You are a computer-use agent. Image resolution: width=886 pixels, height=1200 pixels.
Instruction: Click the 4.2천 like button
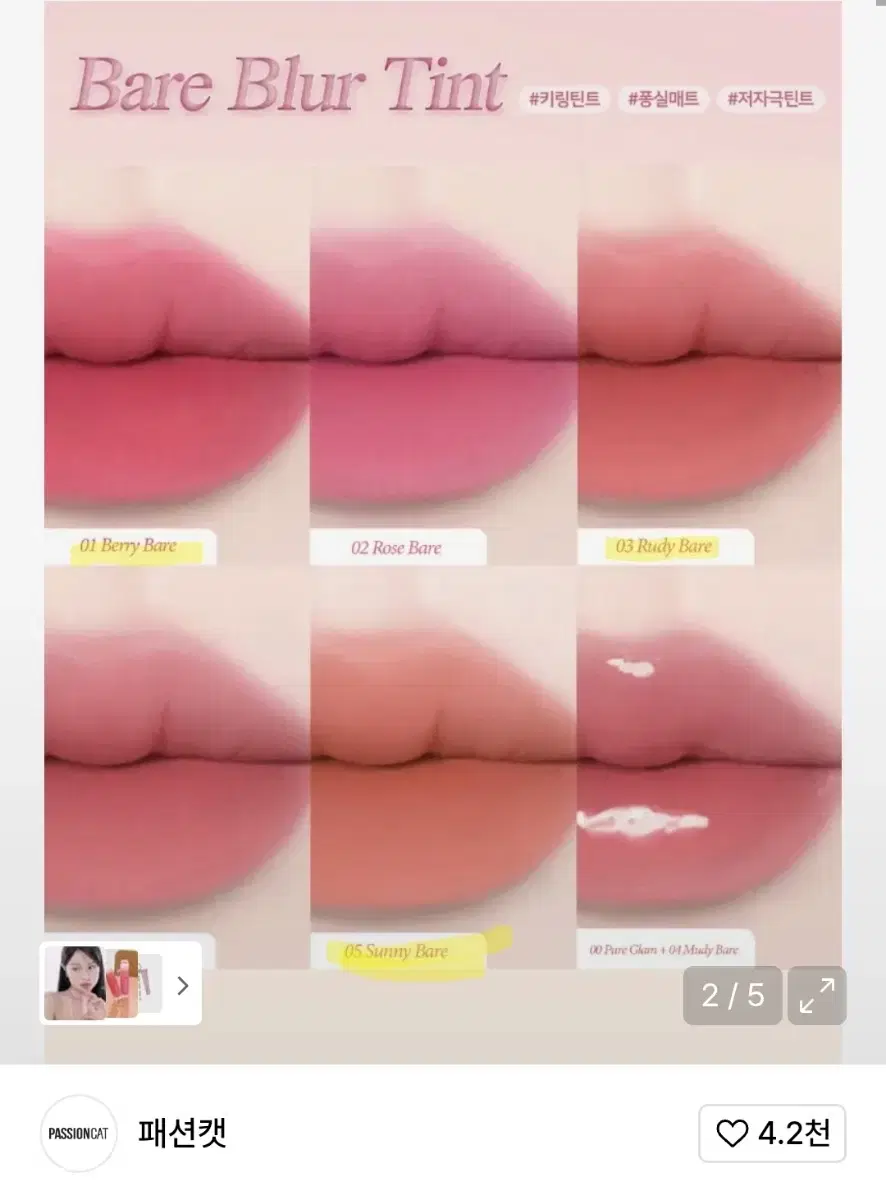(771, 1134)
